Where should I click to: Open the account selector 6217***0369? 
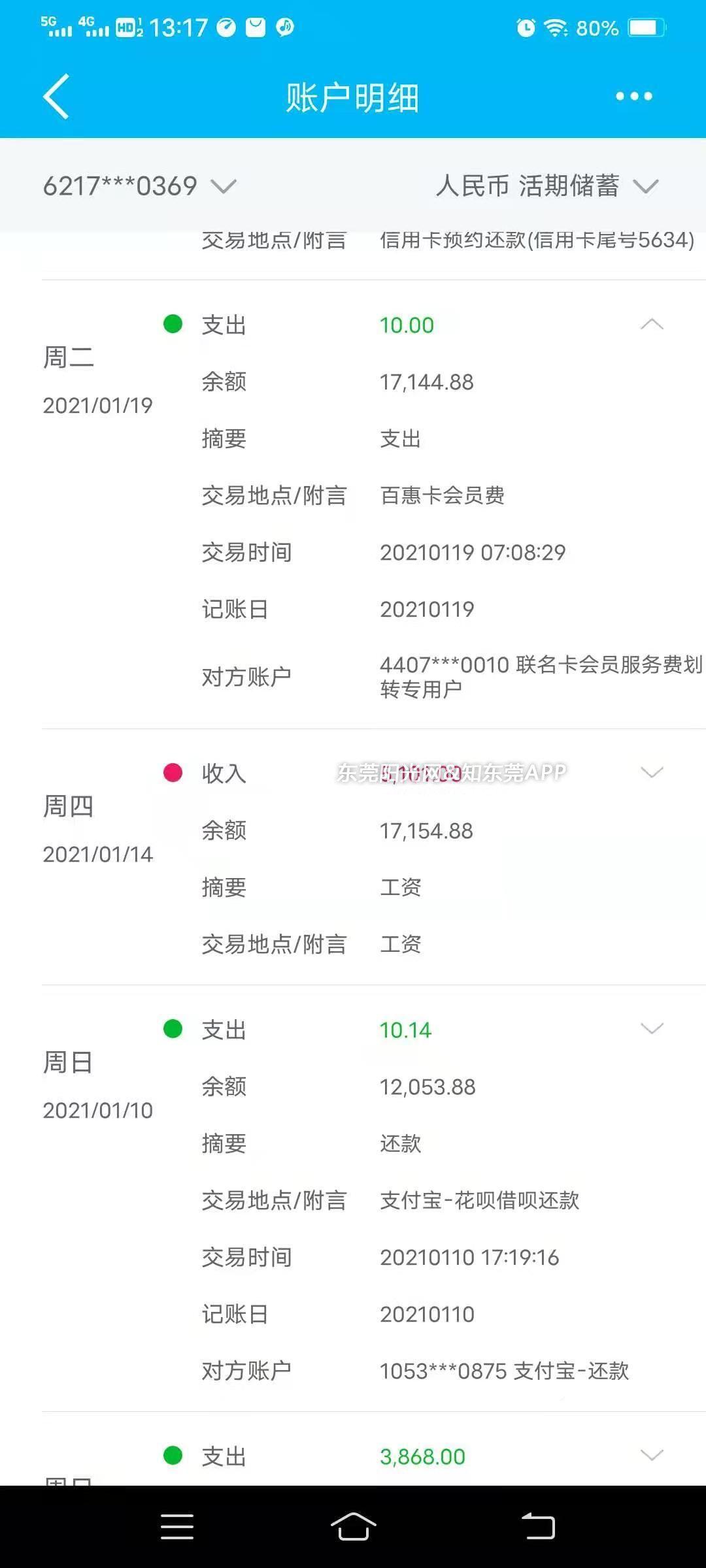[139, 186]
